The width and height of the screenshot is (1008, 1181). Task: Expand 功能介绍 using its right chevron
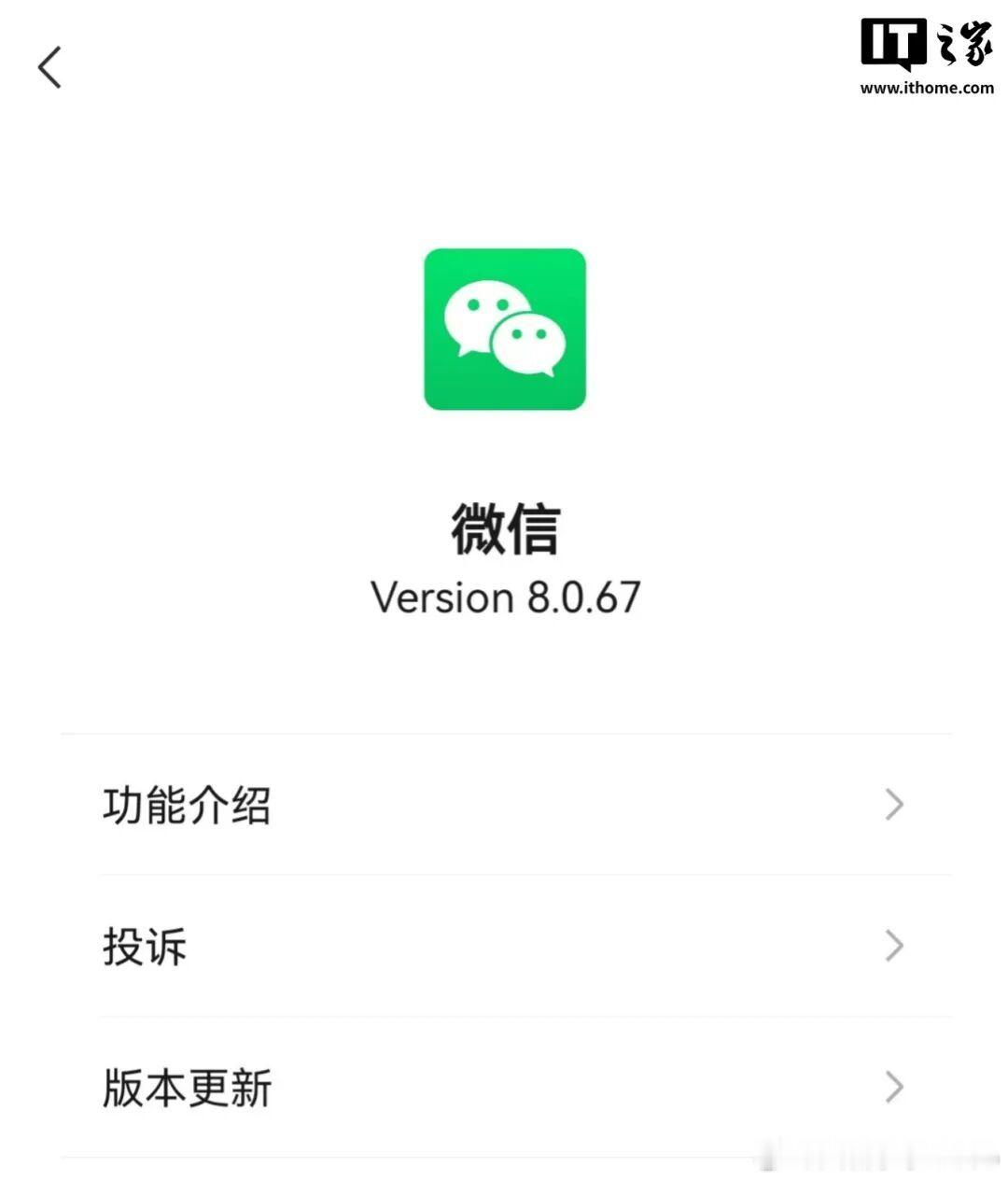[x=893, y=805]
